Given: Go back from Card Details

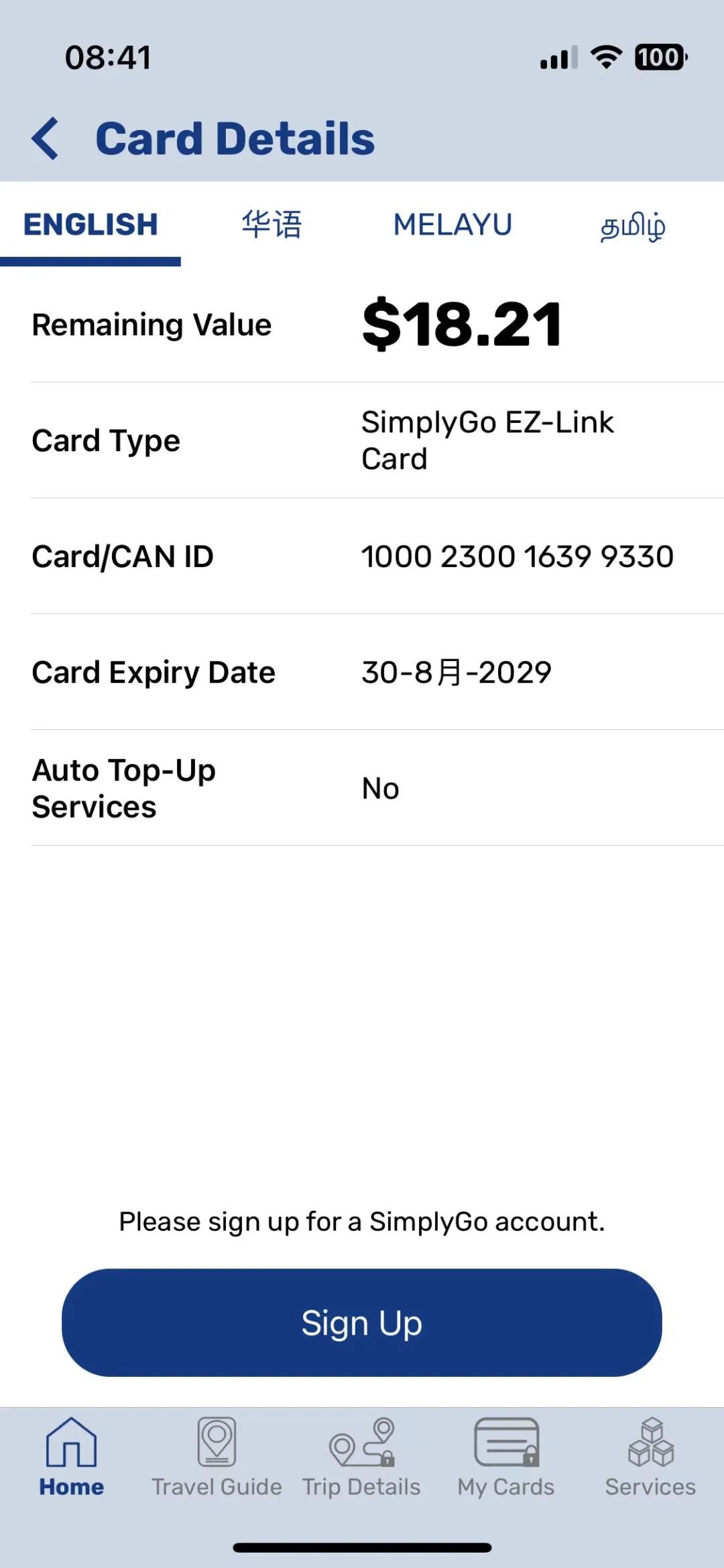Looking at the screenshot, I should (x=46, y=139).
